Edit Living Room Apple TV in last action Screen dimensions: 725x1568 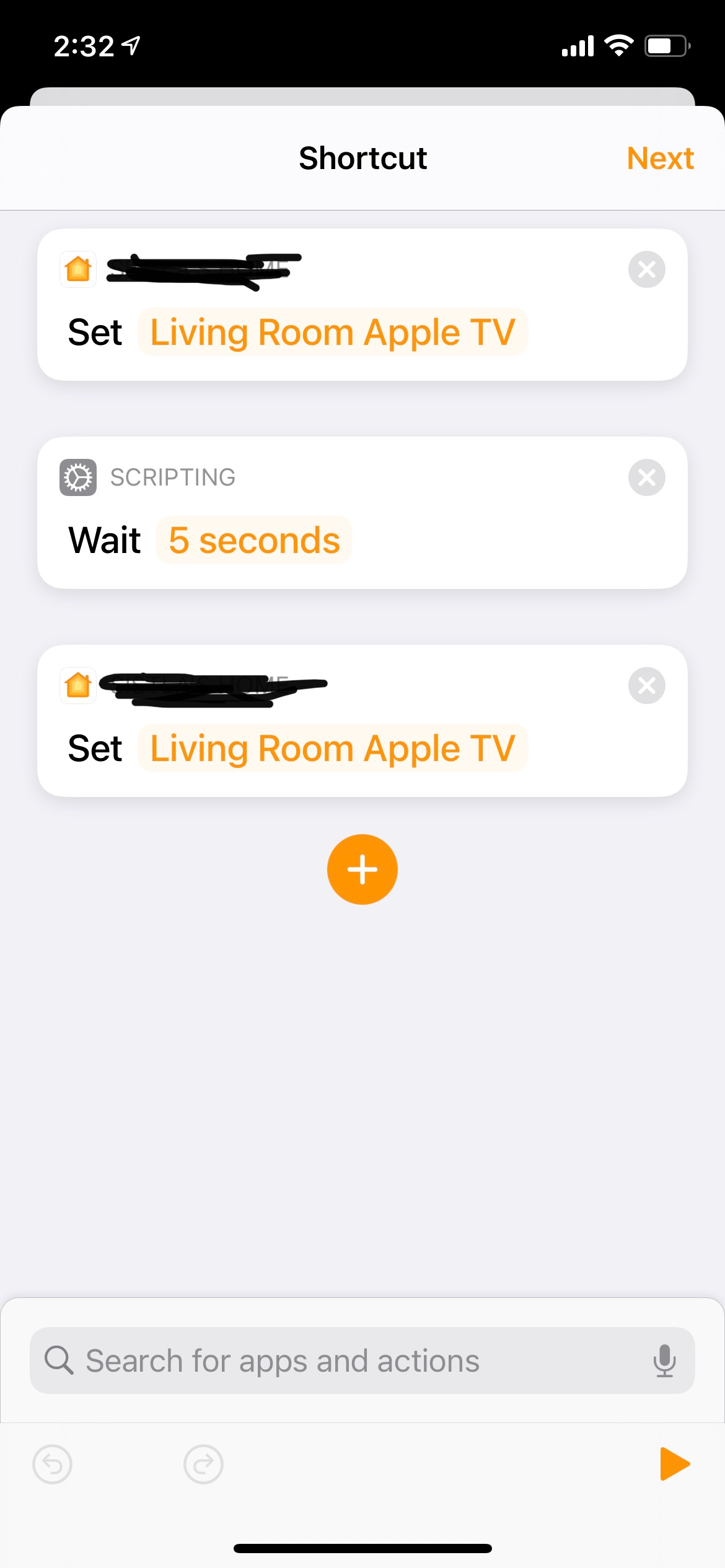(333, 749)
